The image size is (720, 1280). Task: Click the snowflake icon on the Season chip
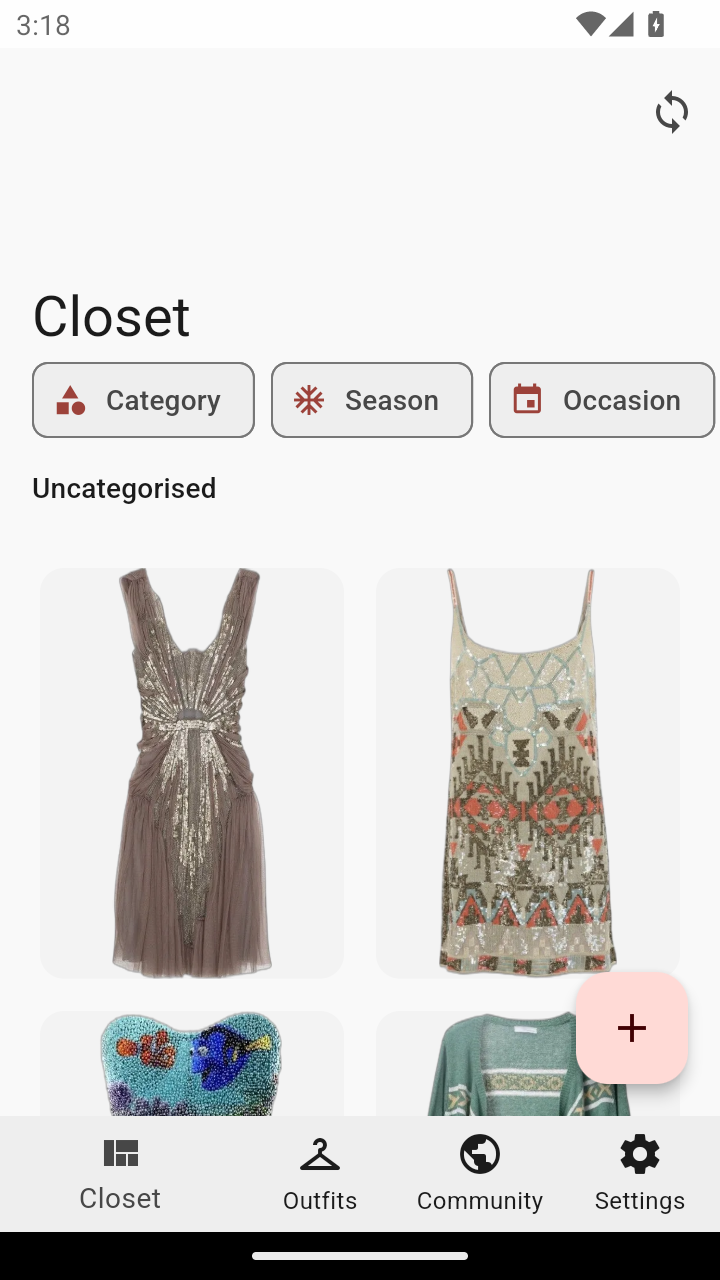pyautogui.click(x=309, y=400)
